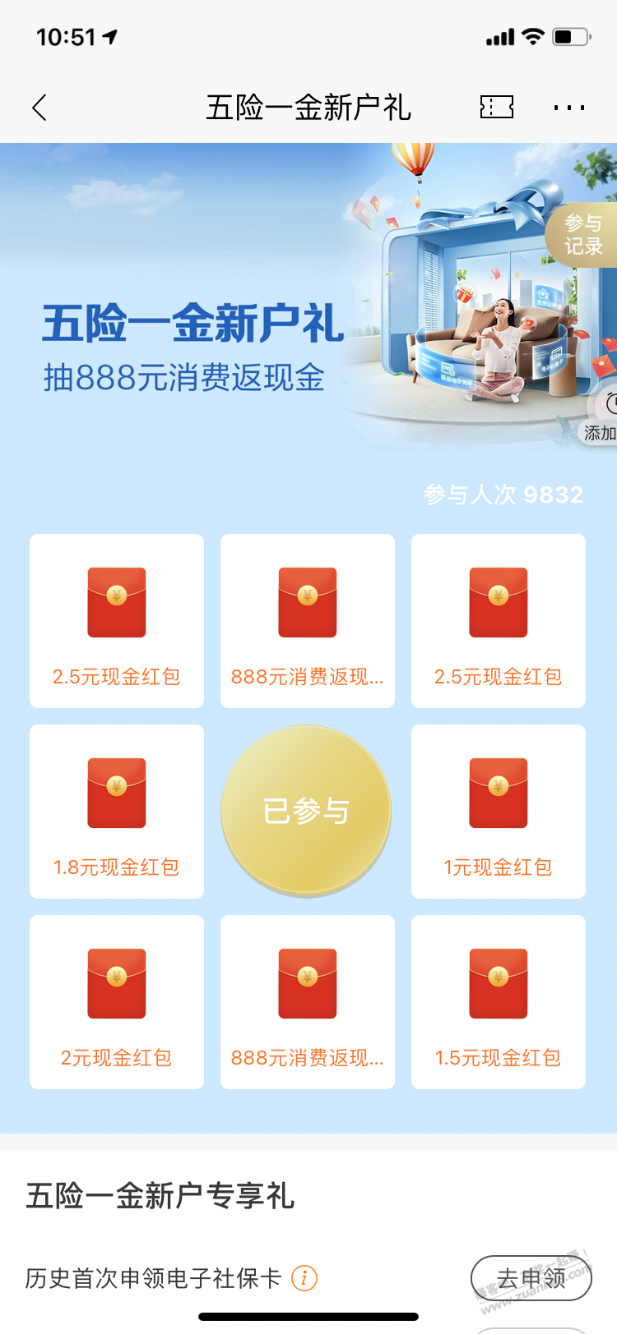
Task: Go back using the top-left arrow
Action: tap(39, 108)
